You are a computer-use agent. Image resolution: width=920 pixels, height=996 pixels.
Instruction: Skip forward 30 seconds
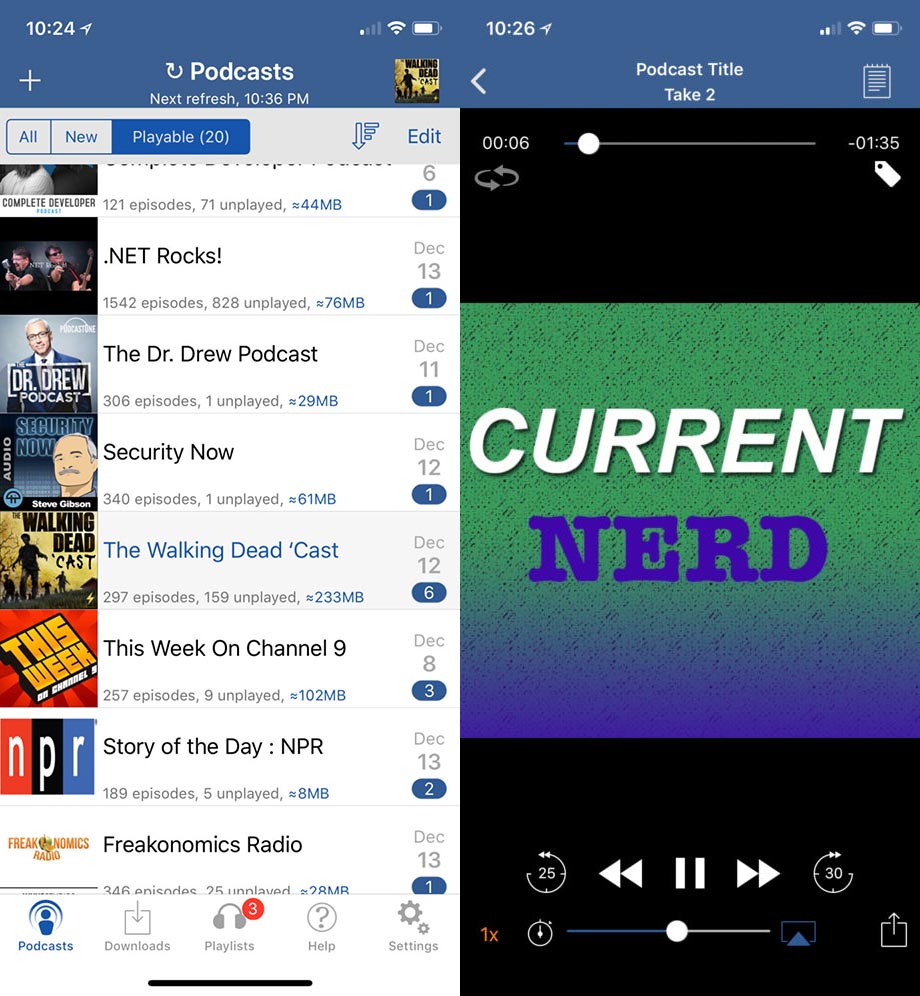(x=833, y=872)
